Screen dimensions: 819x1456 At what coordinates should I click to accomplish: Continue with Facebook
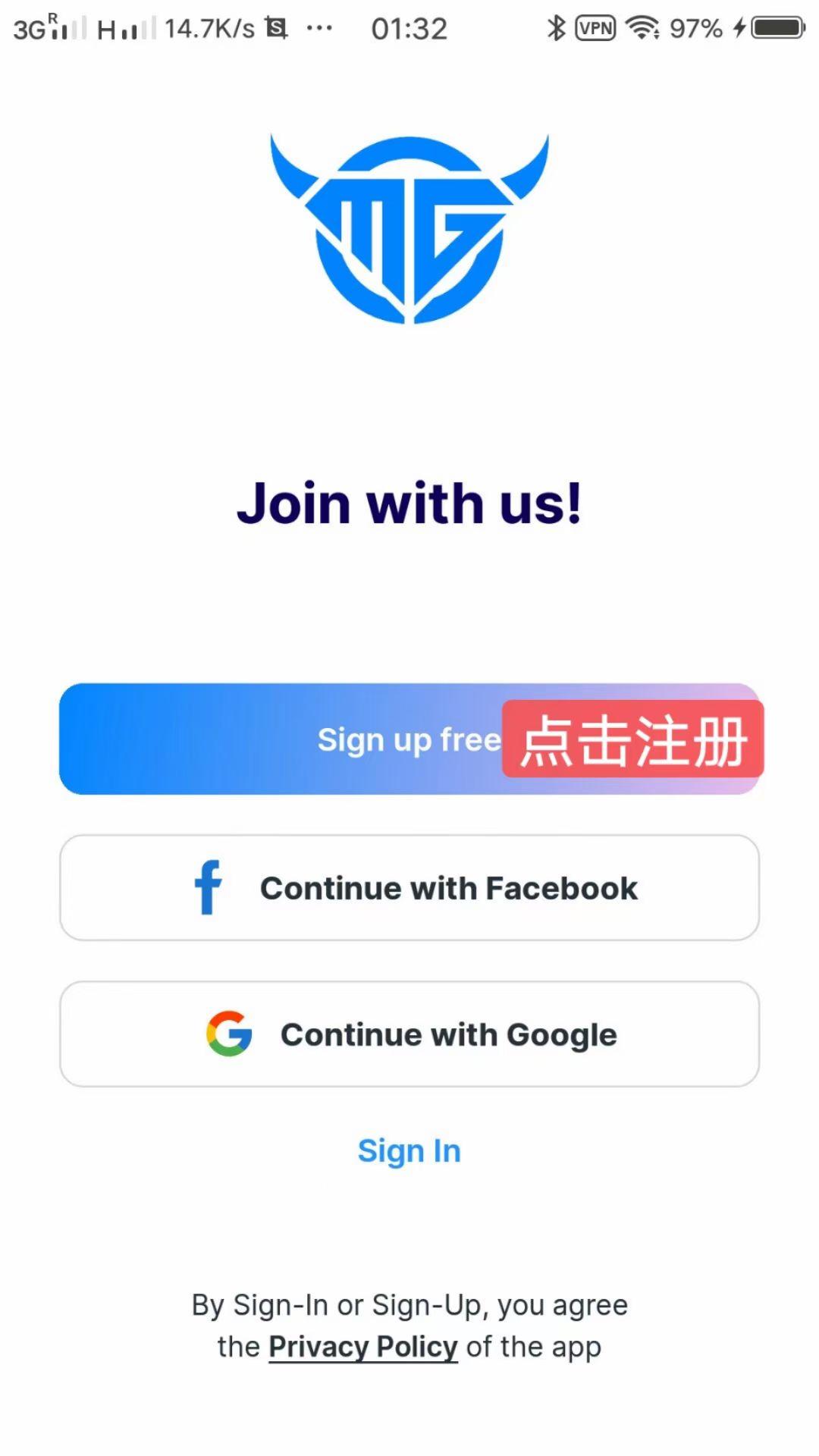409,888
